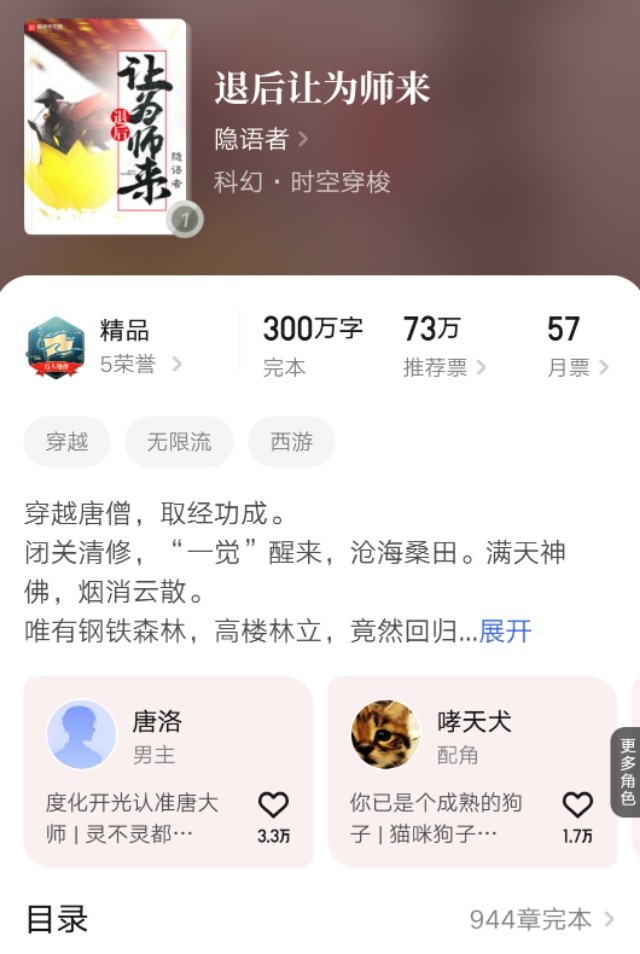Select the 穿越 tag chip

[67, 442]
